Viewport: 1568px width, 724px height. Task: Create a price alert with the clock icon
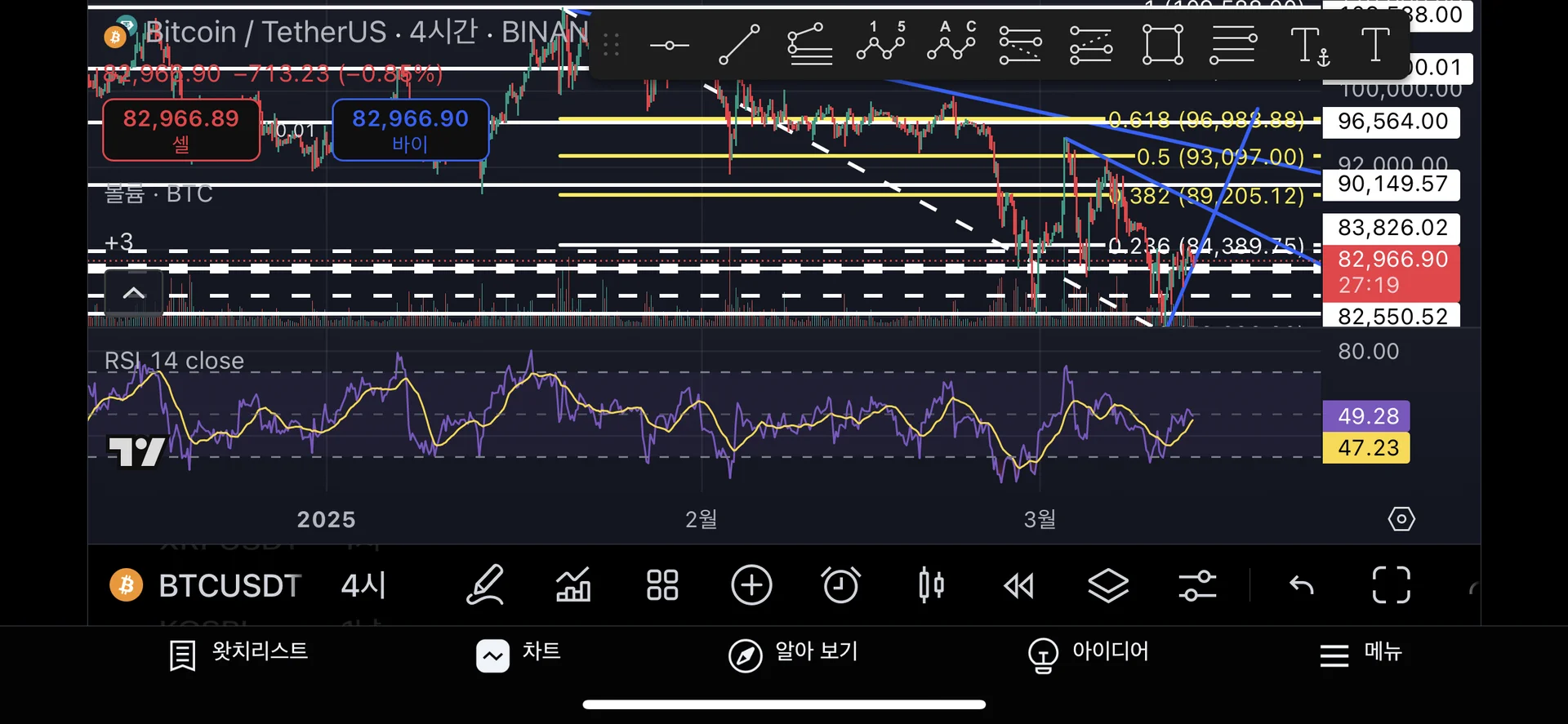pos(840,585)
